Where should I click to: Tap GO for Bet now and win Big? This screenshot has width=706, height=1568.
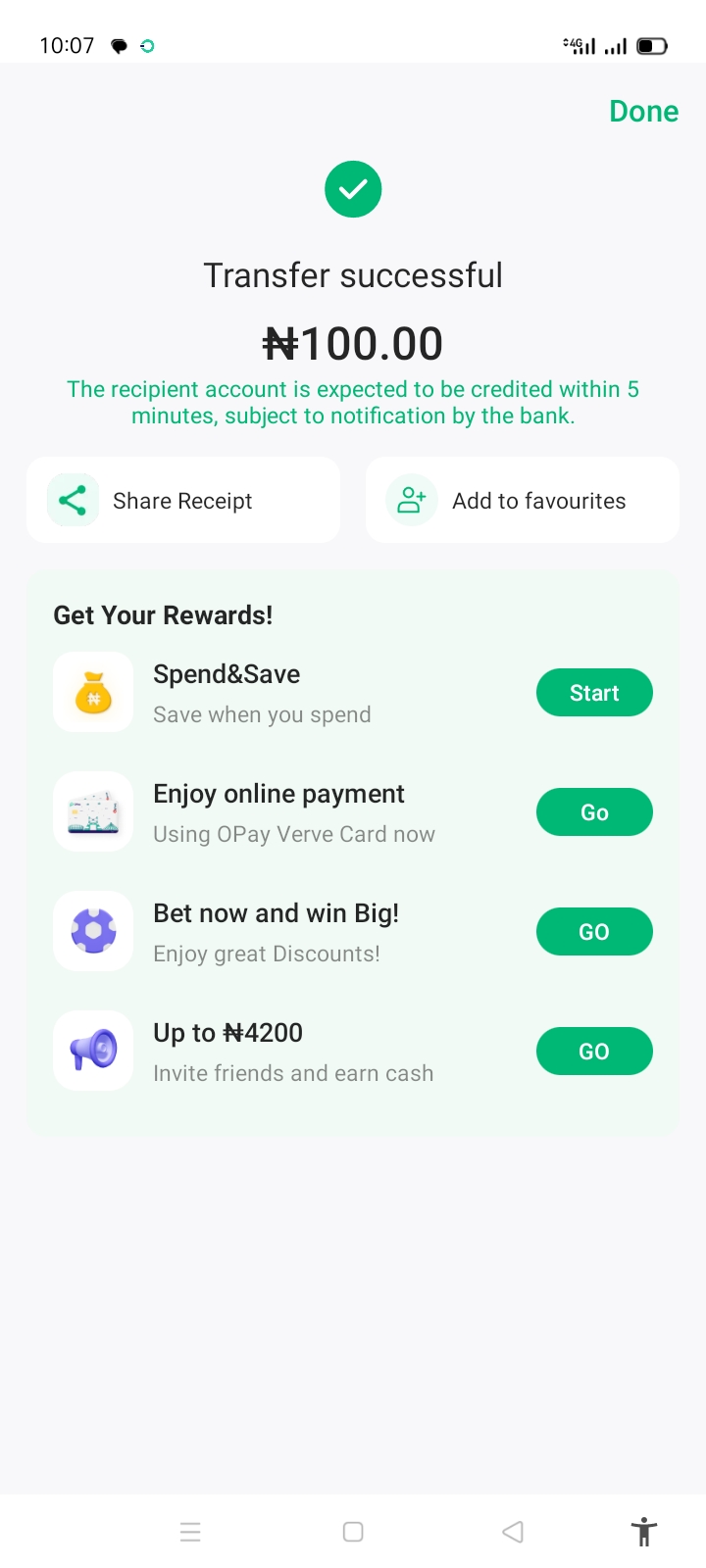coord(594,932)
